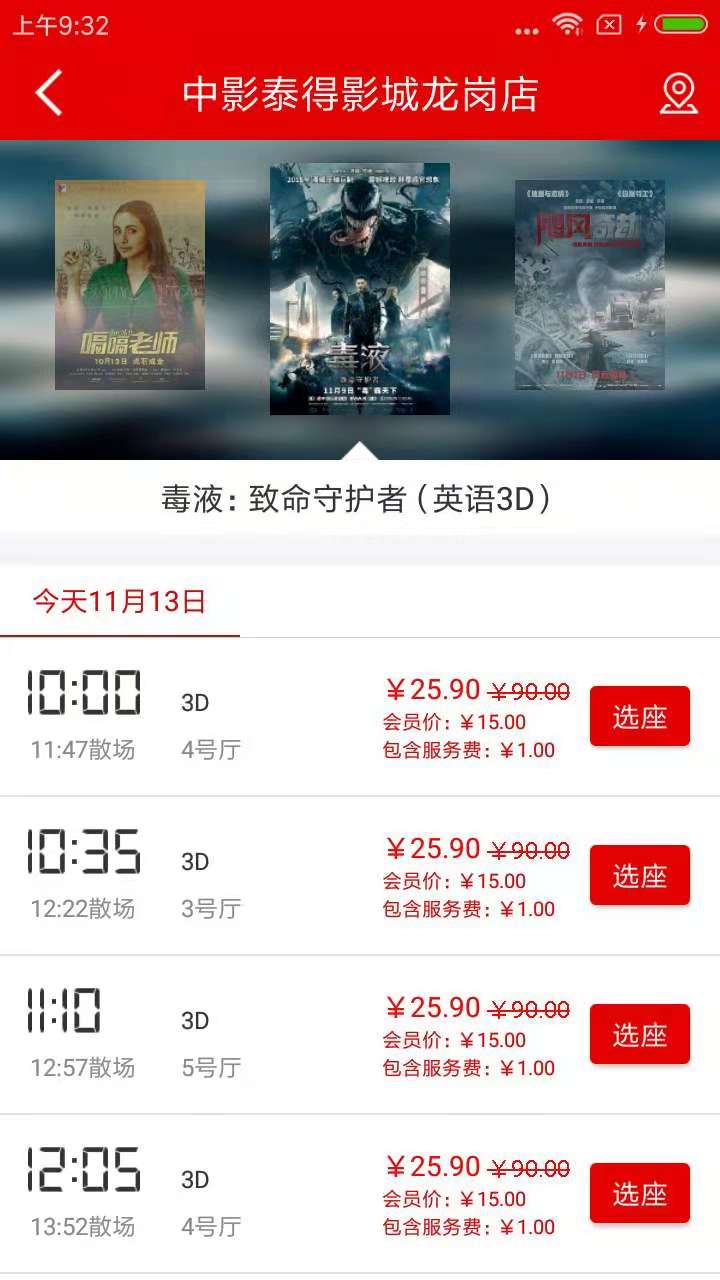Switch to the 今天11月13日 date tab
This screenshot has height=1280, width=720.
tap(120, 602)
